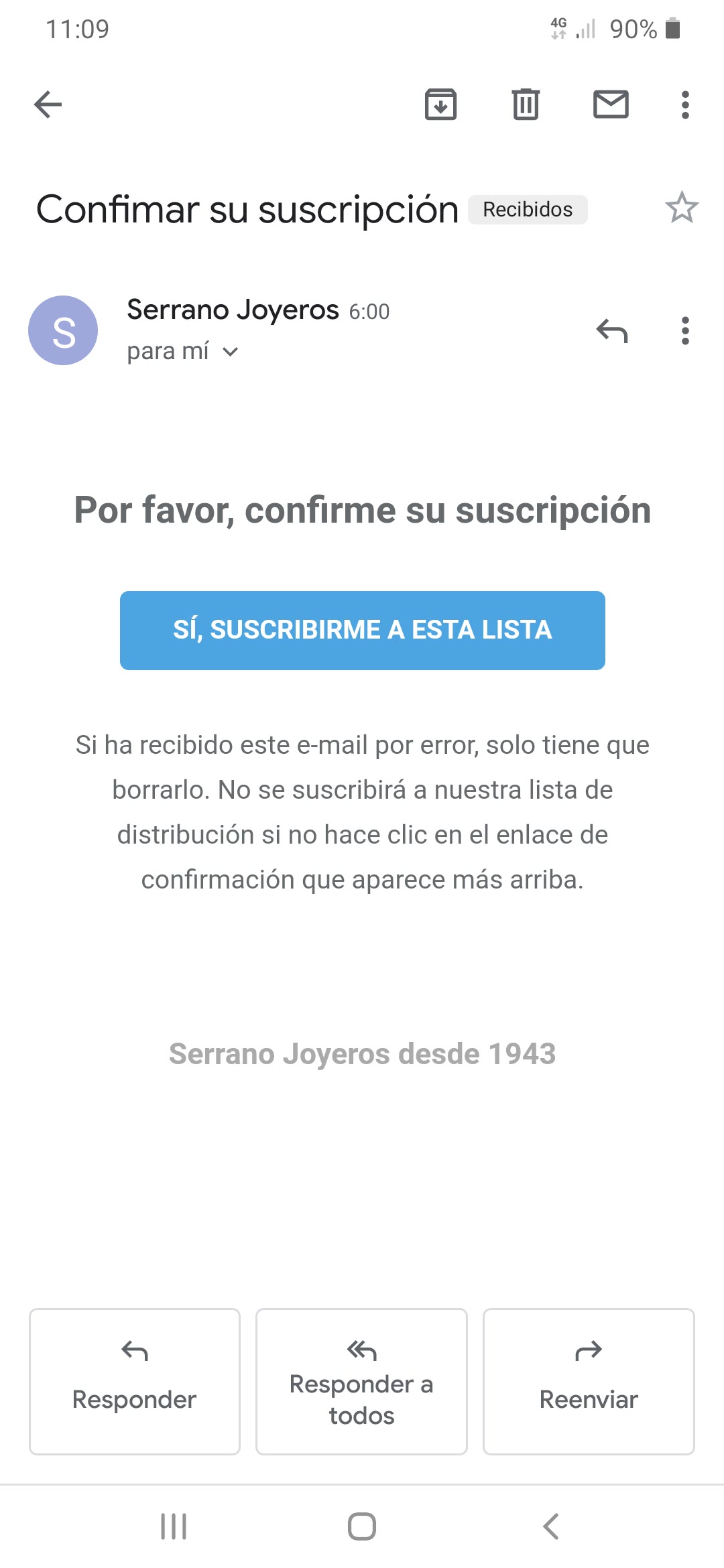This screenshot has height=1568, width=724.
Task: Delete this email with the trash icon
Action: (526, 105)
